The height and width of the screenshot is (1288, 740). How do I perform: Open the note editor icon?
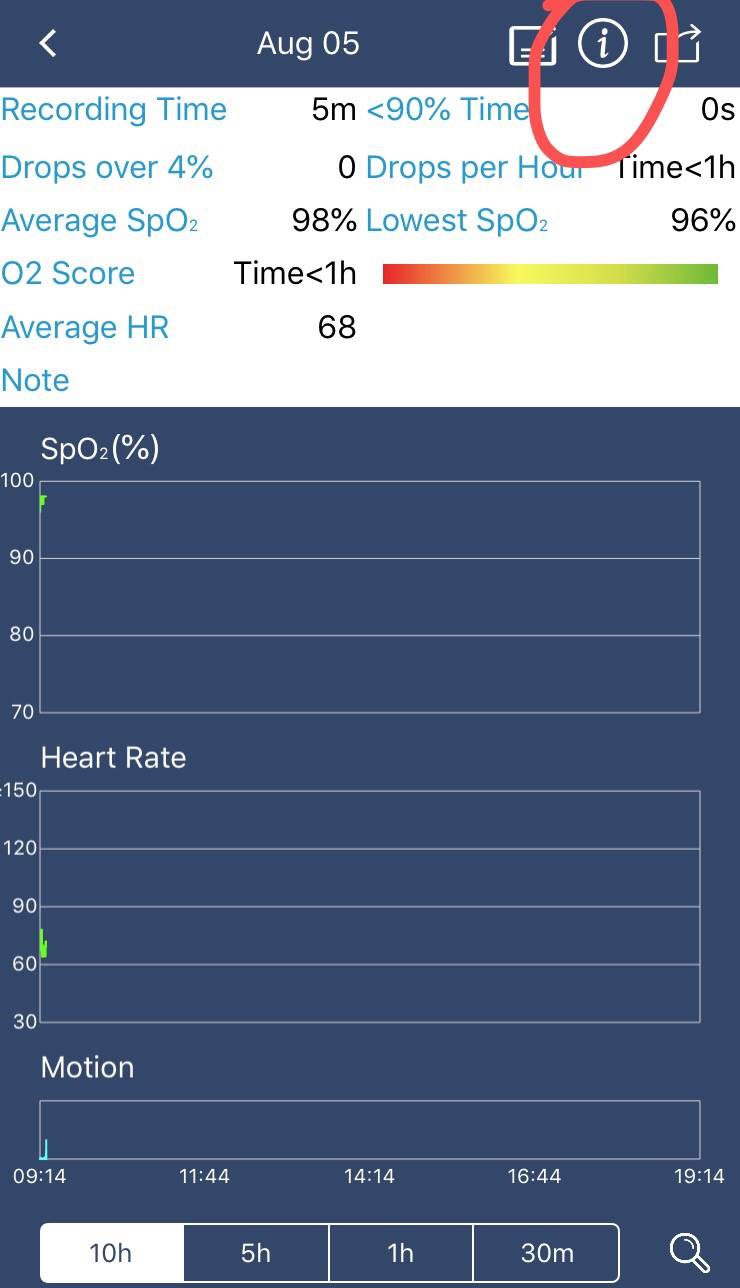click(532, 45)
